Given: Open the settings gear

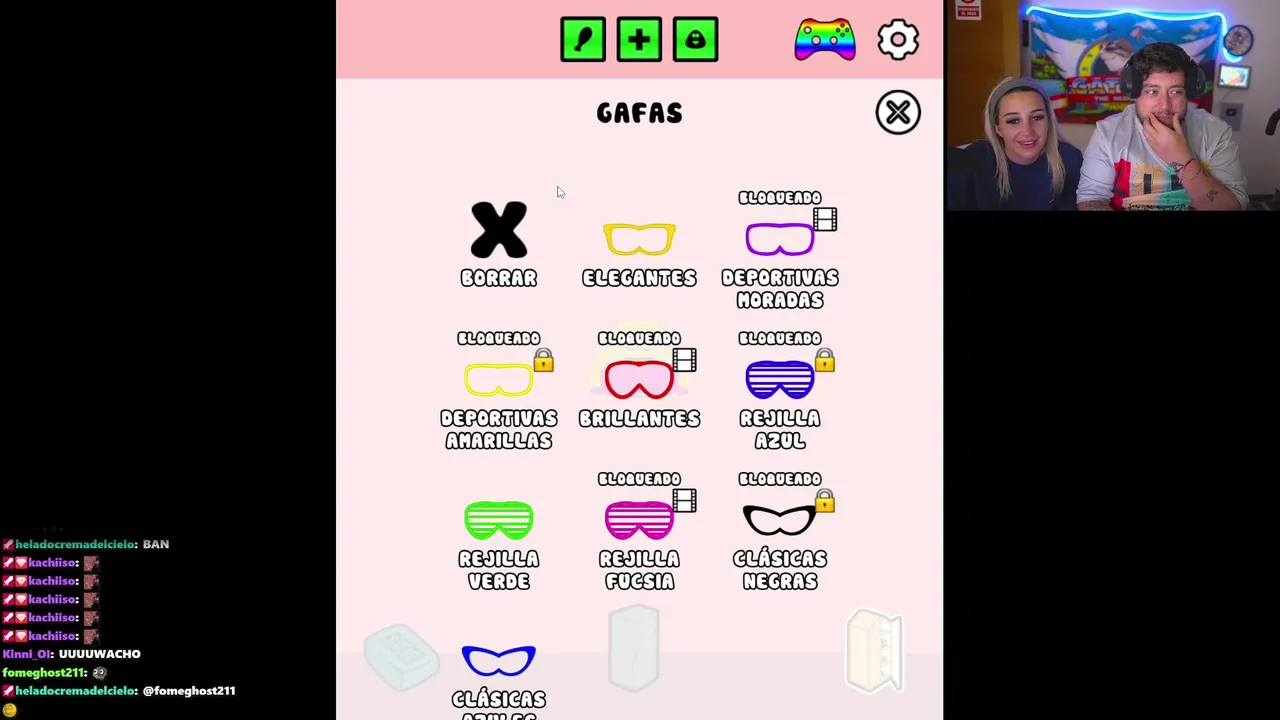Looking at the screenshot, I should point(897,40).
